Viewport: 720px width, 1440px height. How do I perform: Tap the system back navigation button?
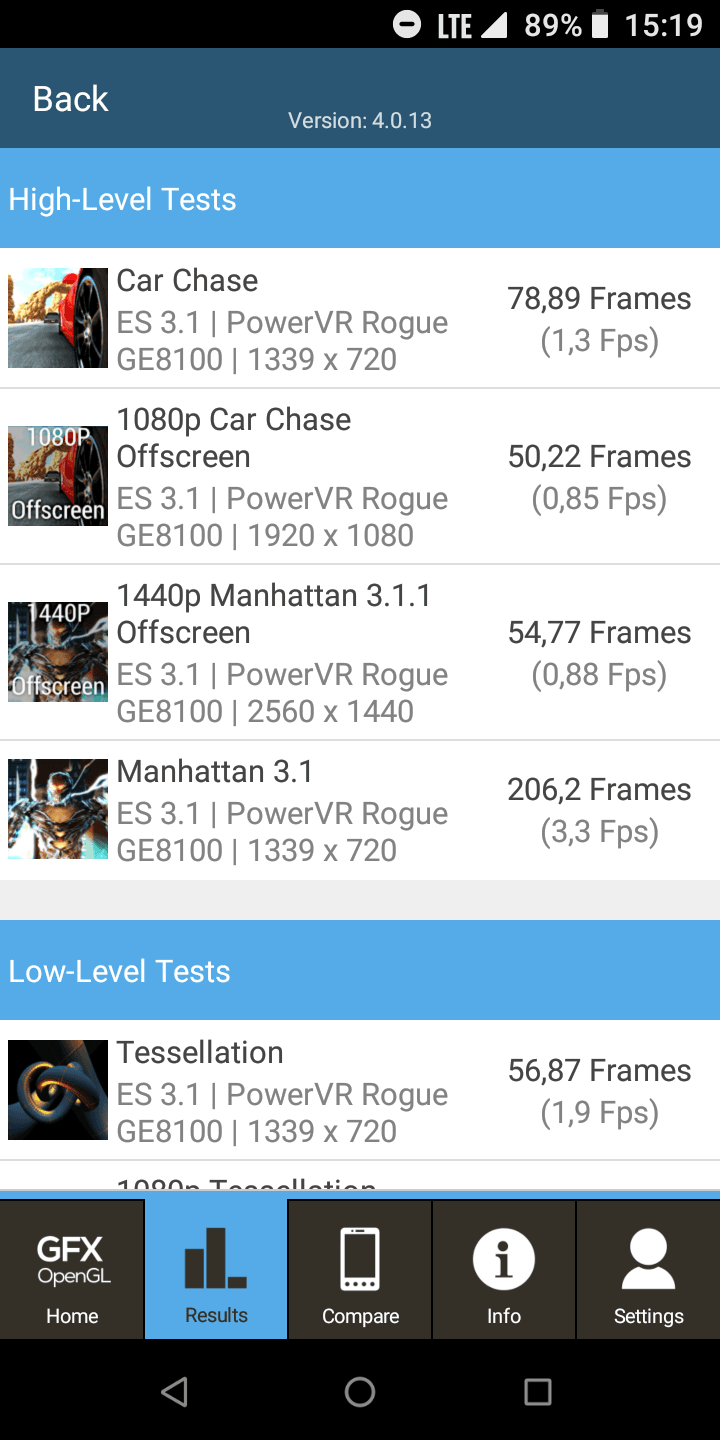coord(175,1391)
